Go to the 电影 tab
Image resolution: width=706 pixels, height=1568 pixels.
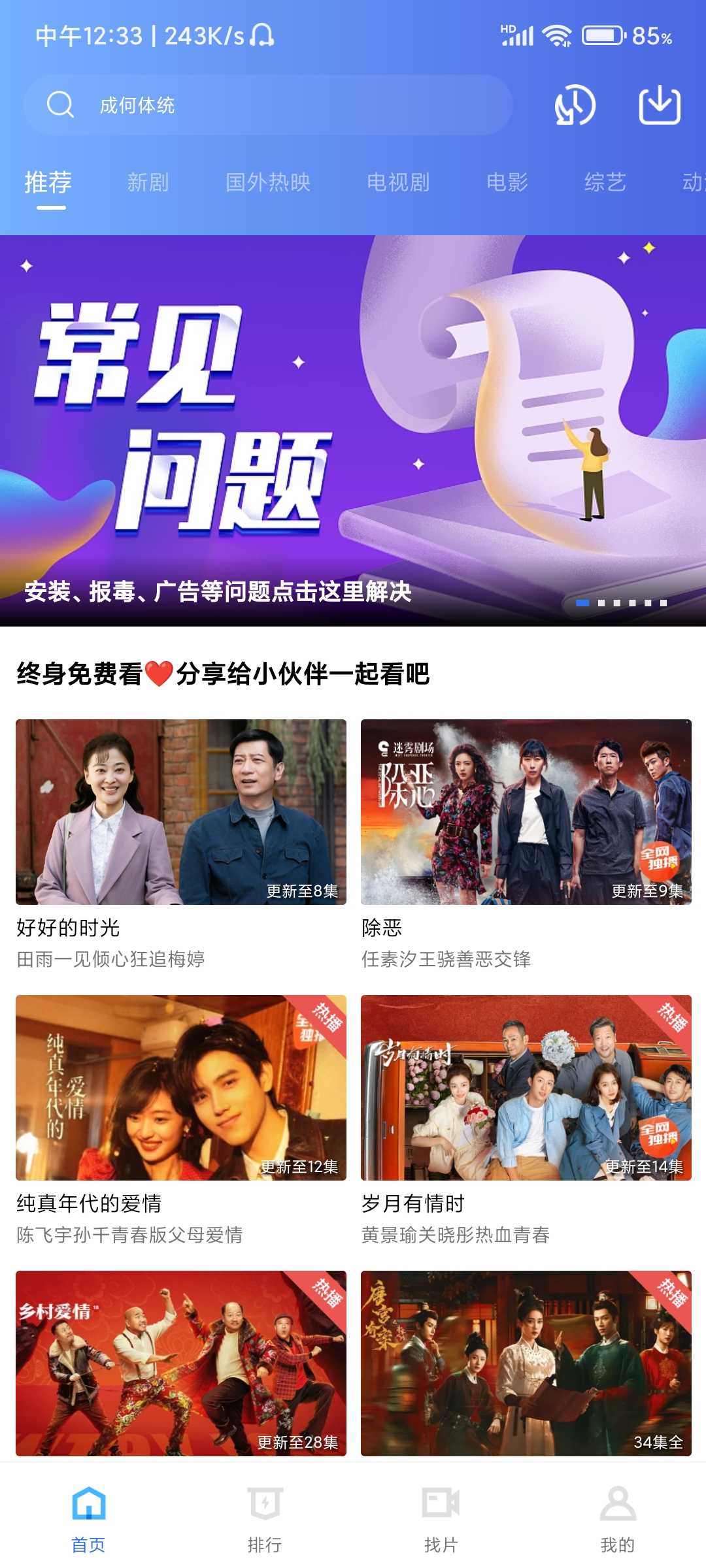tap(507, 182)
